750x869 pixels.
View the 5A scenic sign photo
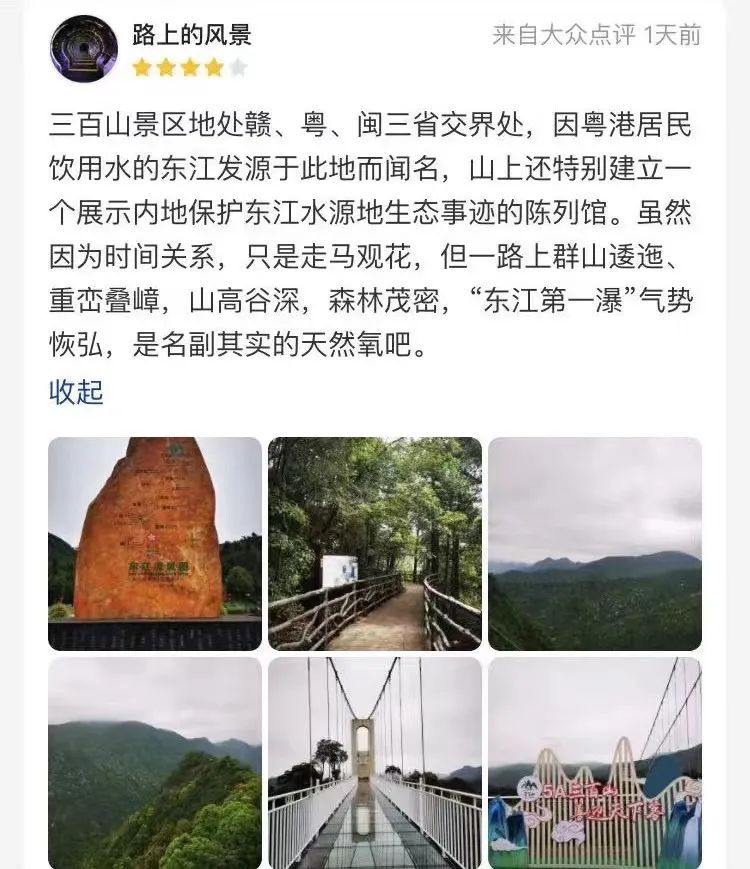pyautogui.click(x=594, y=762)
